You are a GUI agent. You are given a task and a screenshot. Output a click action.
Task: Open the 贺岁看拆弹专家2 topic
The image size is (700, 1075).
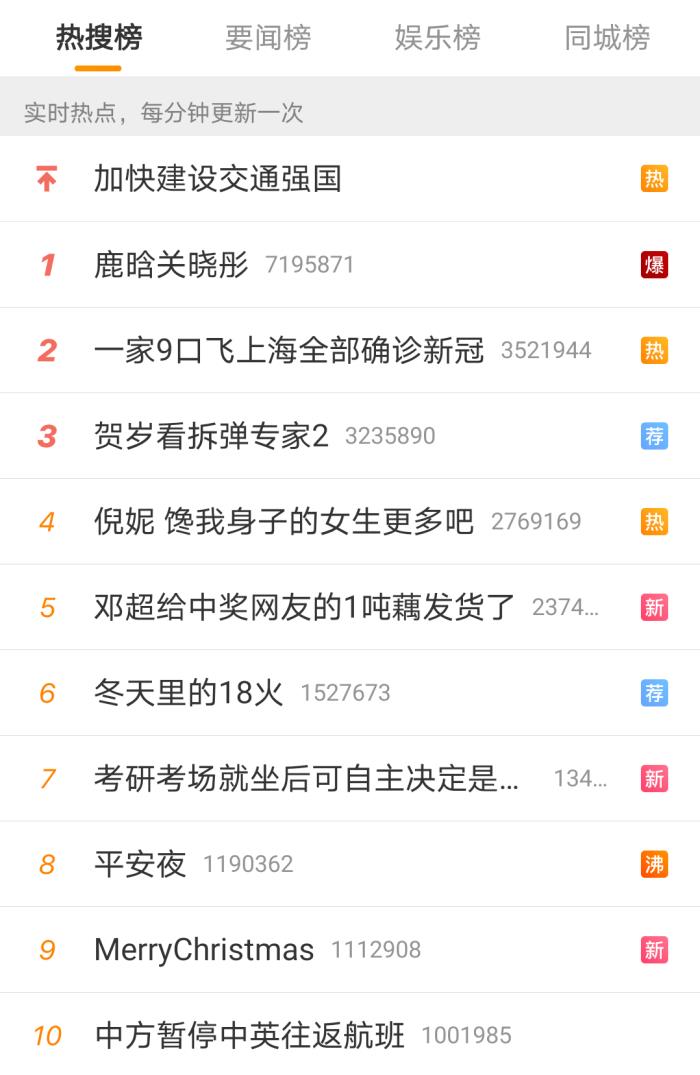click(x=211, y=436)
